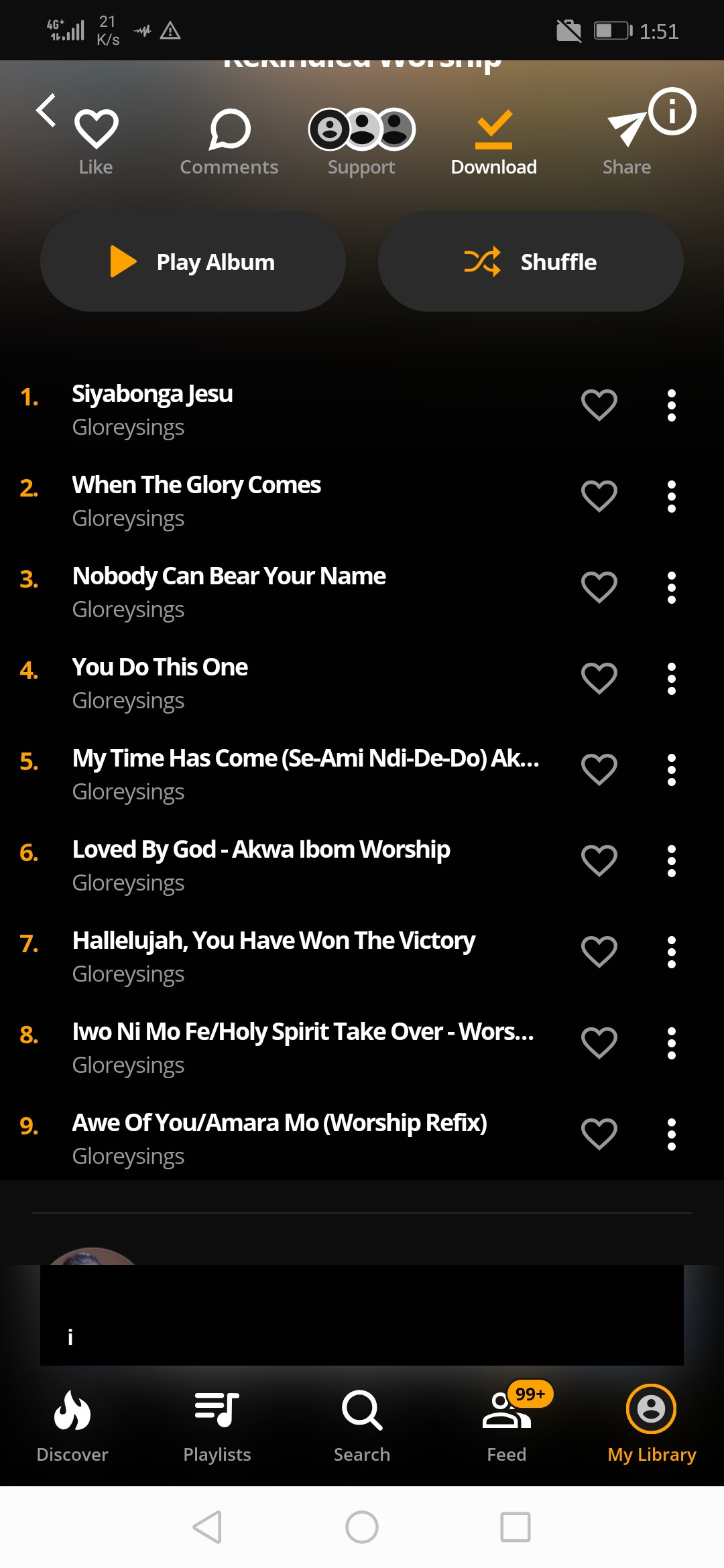This screenshot has height=1568, width=724.
Task: Start playing with Play Album
Action: (193, 261)
